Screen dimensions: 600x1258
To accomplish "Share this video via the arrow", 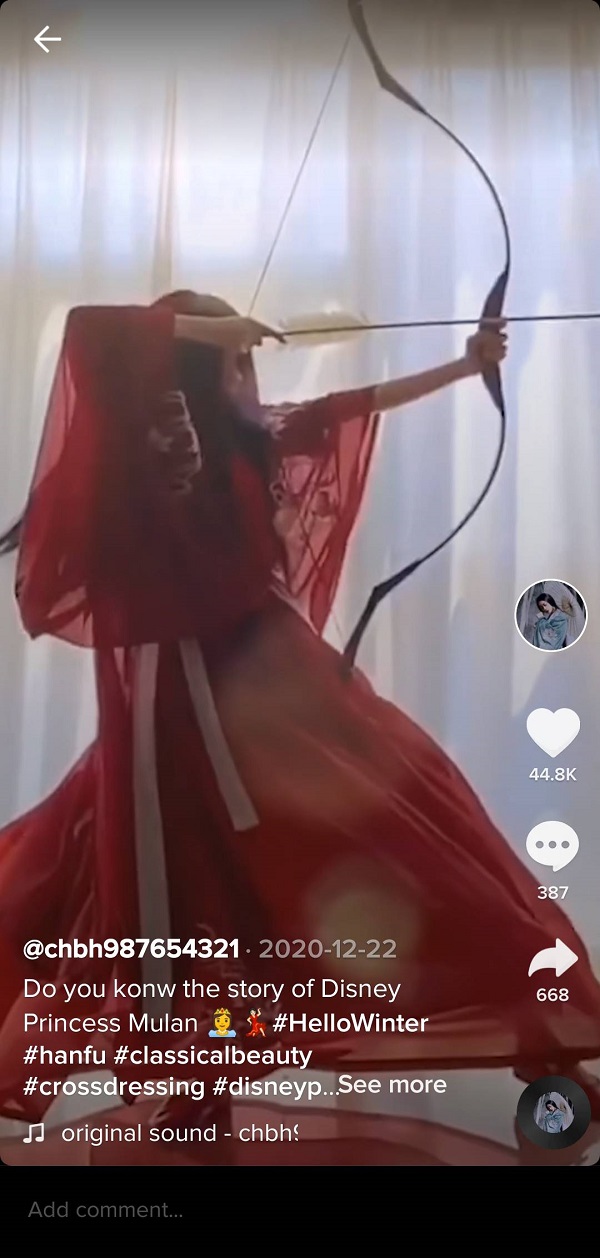I will tap(552, 960).
